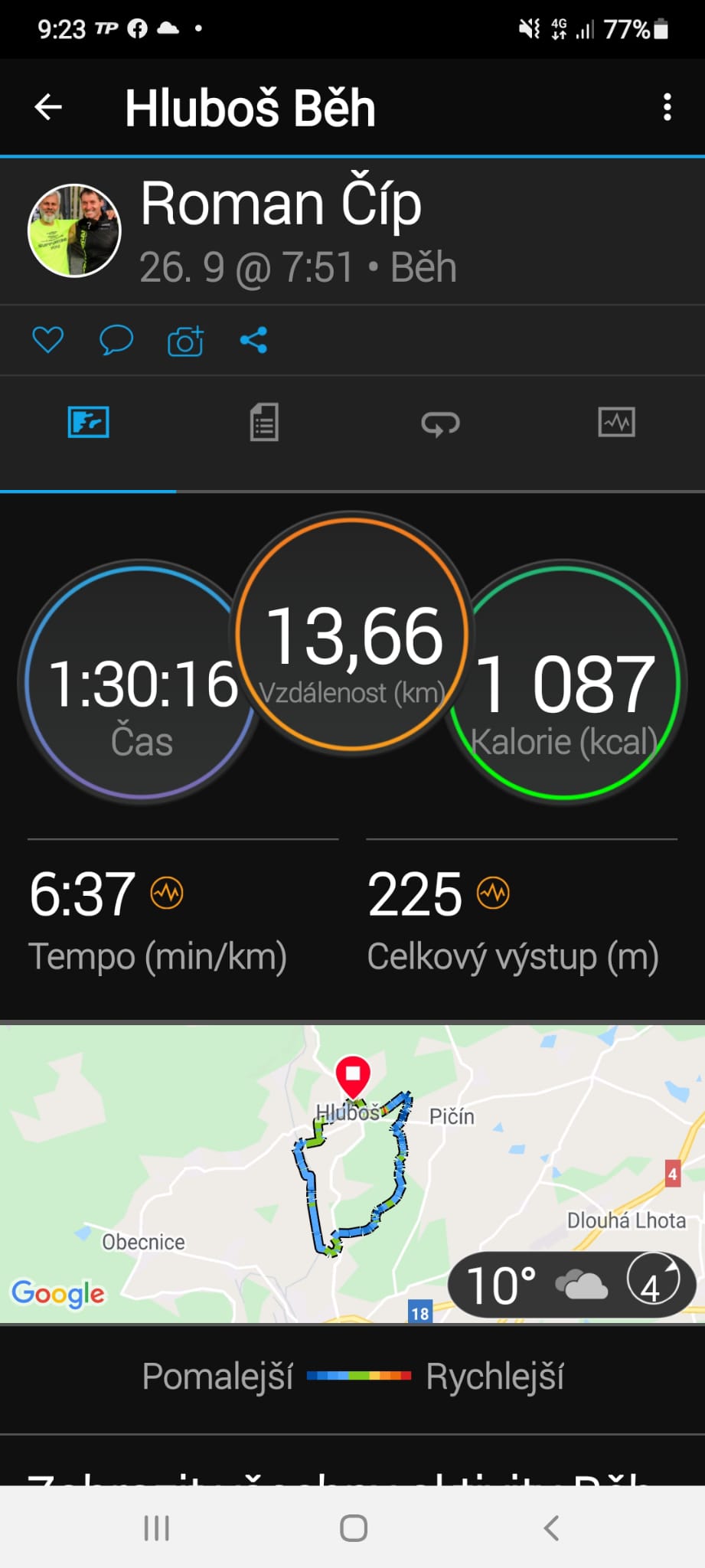Open Roman Číp's profile picture

click(x=74, y=230)
